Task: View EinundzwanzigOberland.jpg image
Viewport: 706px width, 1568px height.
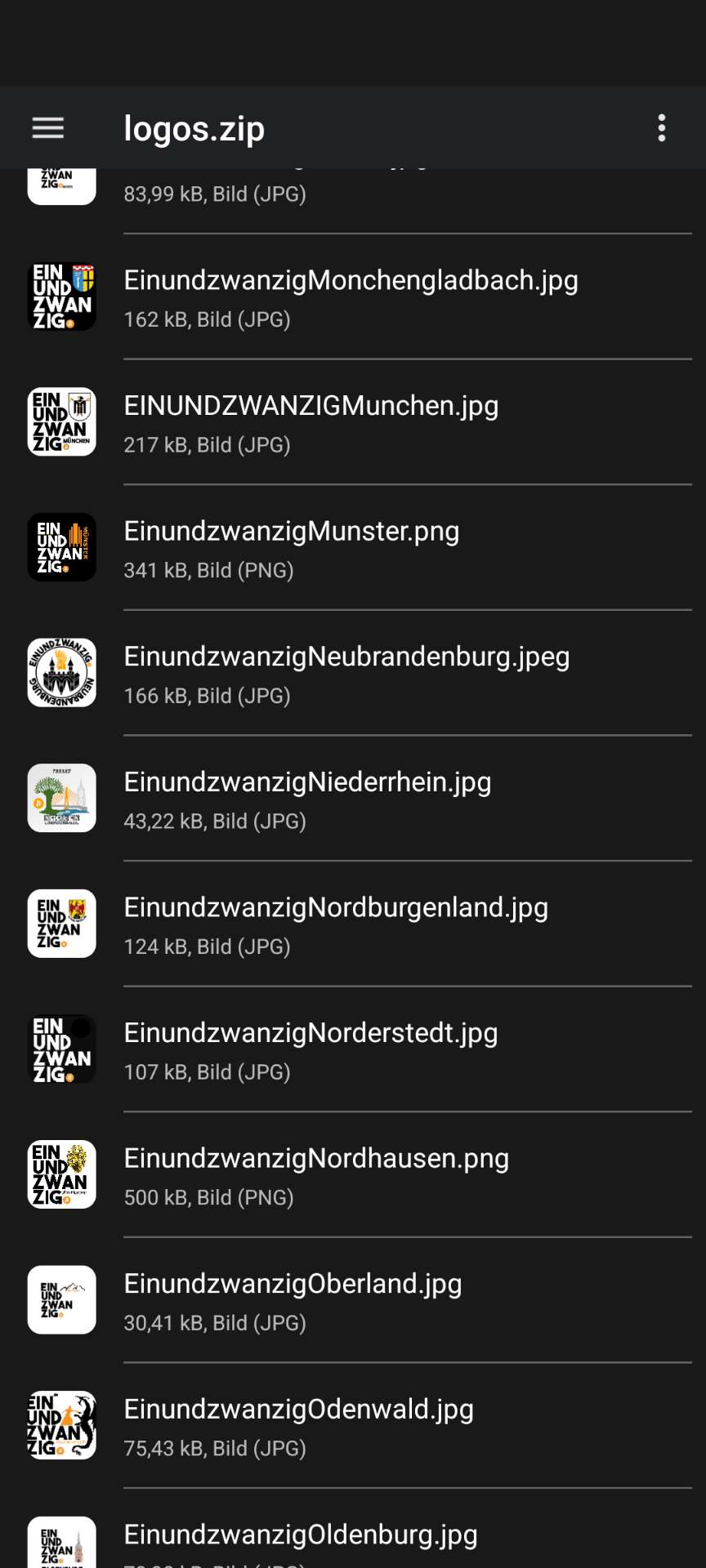Action: tap(293, 1300)
